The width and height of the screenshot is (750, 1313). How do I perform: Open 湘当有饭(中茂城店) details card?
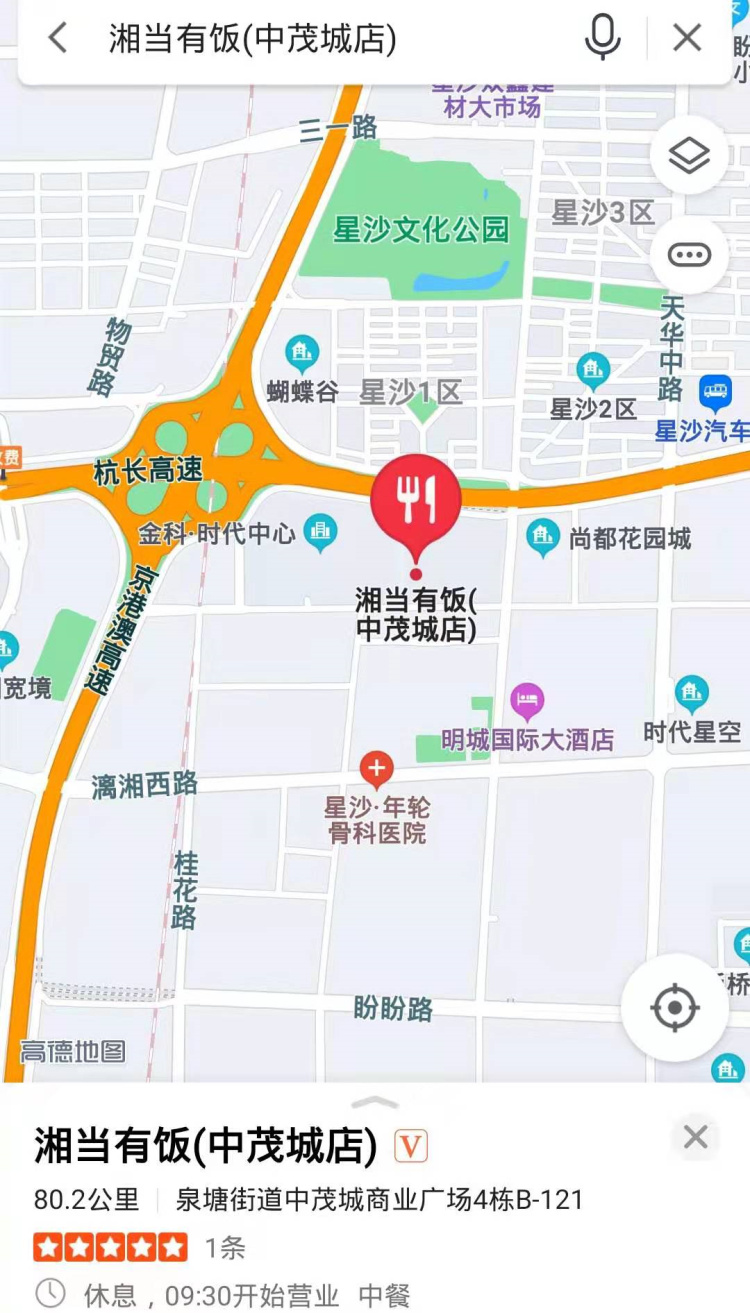[206, 1146]
